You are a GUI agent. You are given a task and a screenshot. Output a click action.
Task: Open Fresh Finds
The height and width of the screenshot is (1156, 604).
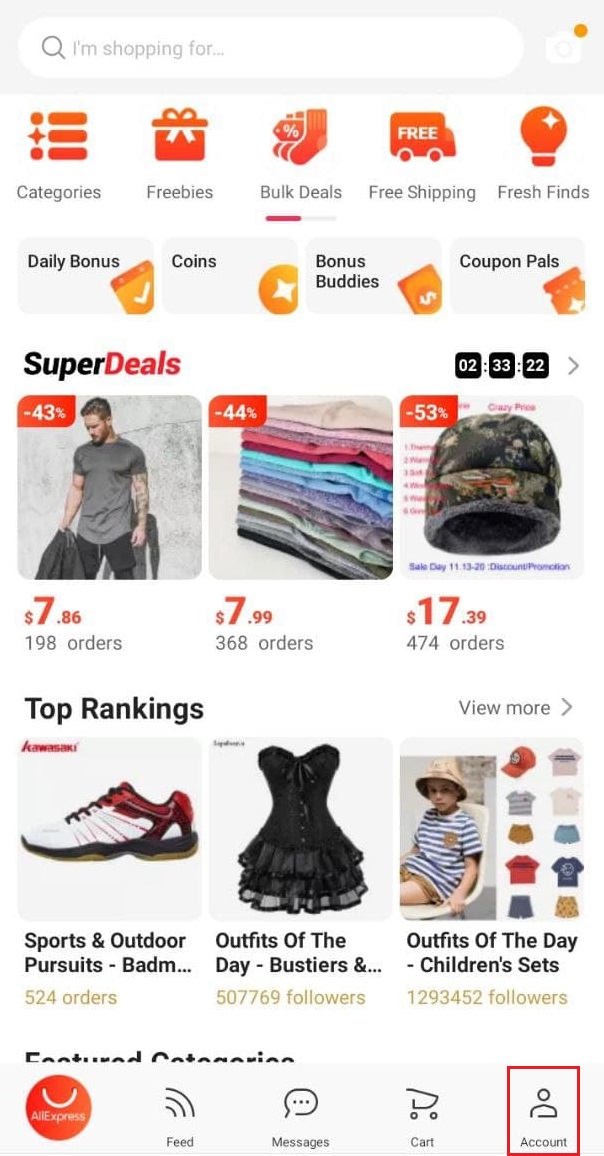tap(544, 155)
